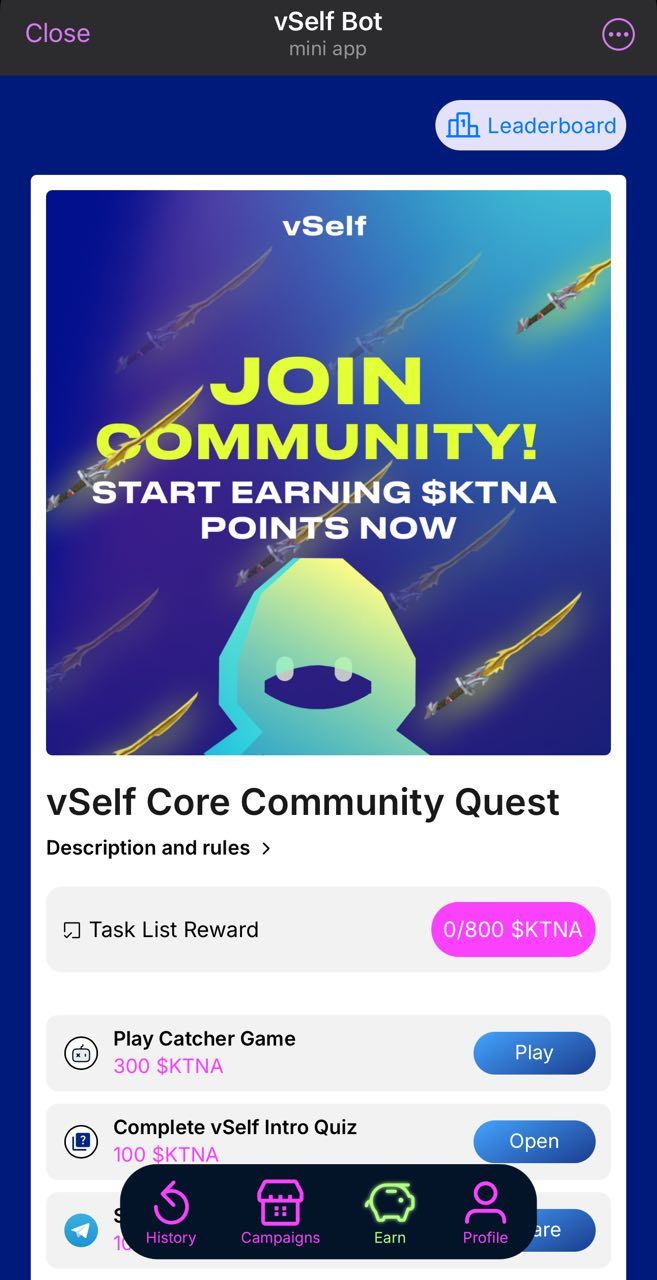Expand Description and rules
Screen dimensions: 657x1280
(x=159, y=848)
